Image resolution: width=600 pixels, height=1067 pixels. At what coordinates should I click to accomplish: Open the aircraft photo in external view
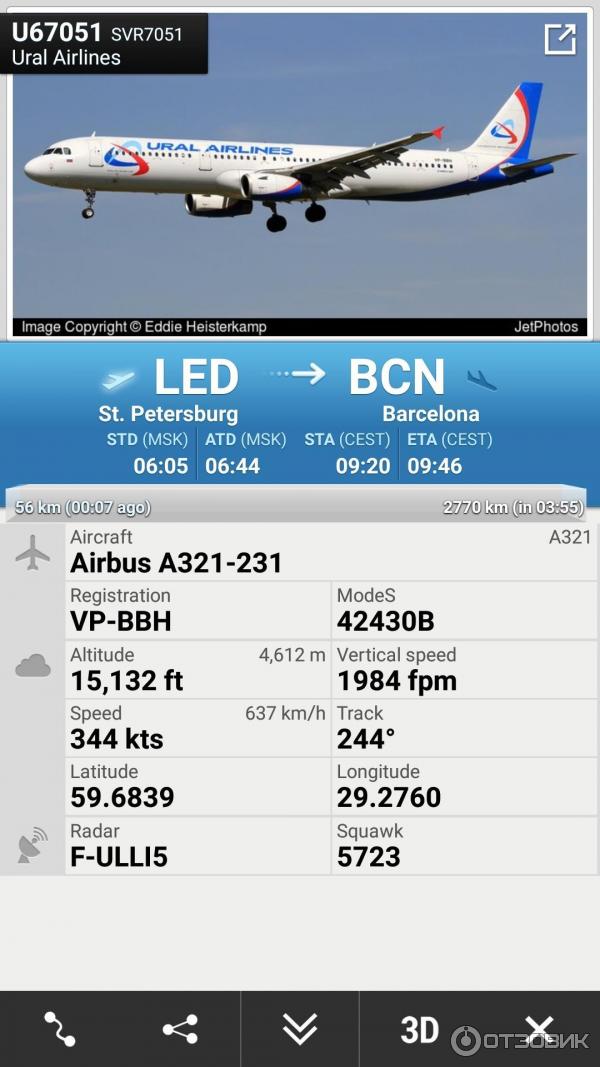559,39
